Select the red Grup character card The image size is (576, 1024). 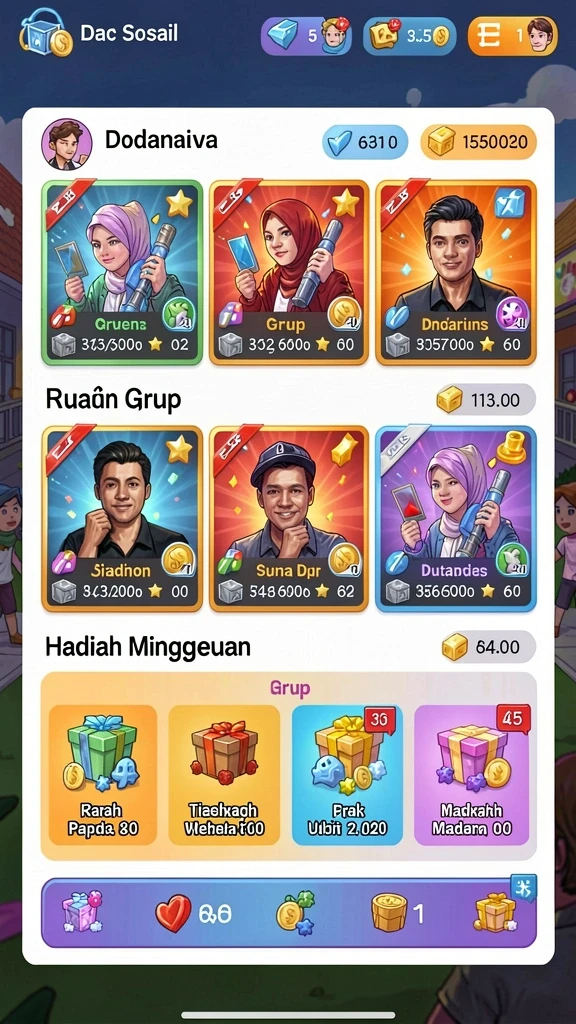point(289,272)
